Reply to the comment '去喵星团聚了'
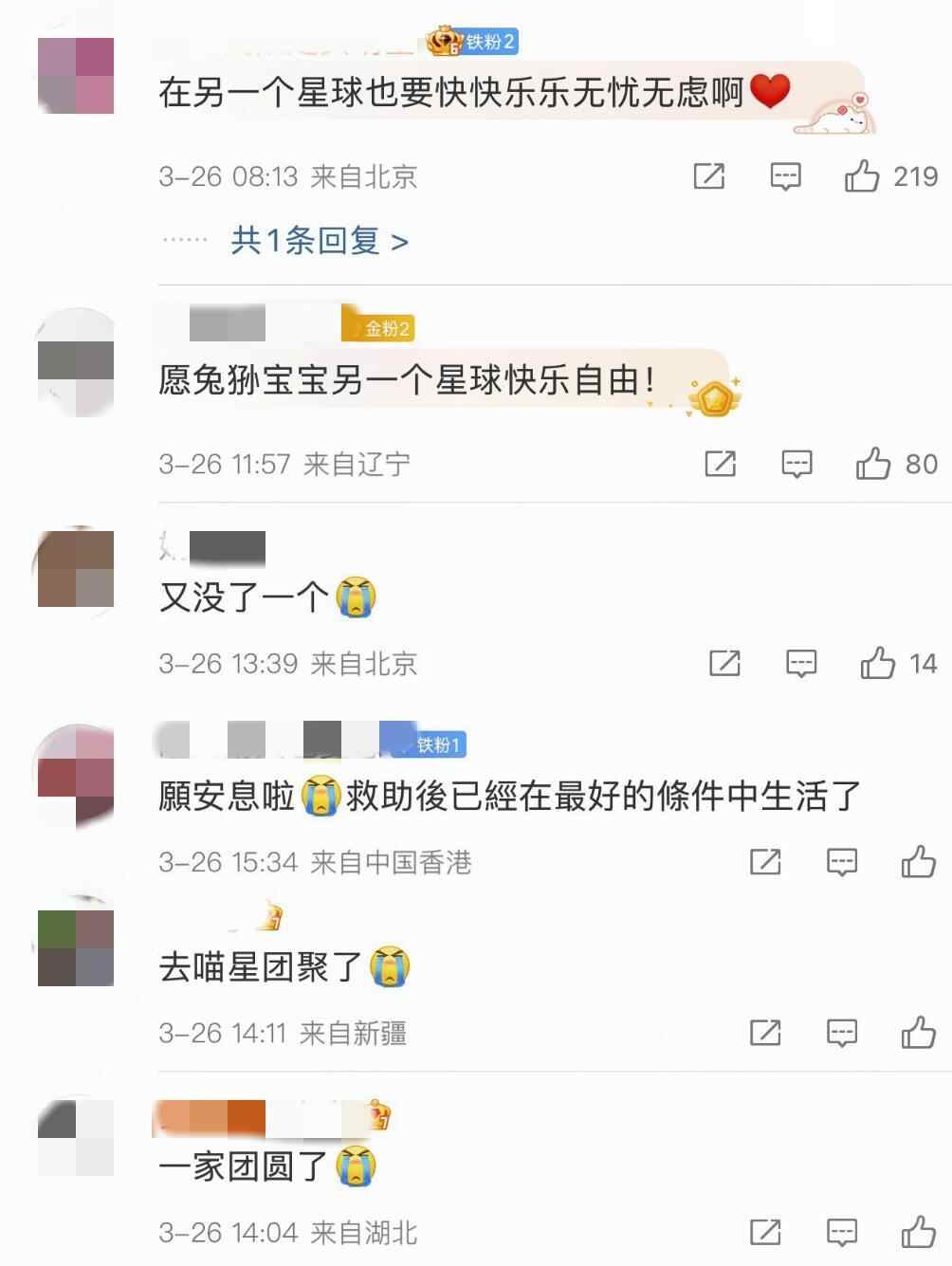 (x=842, y=1033)
